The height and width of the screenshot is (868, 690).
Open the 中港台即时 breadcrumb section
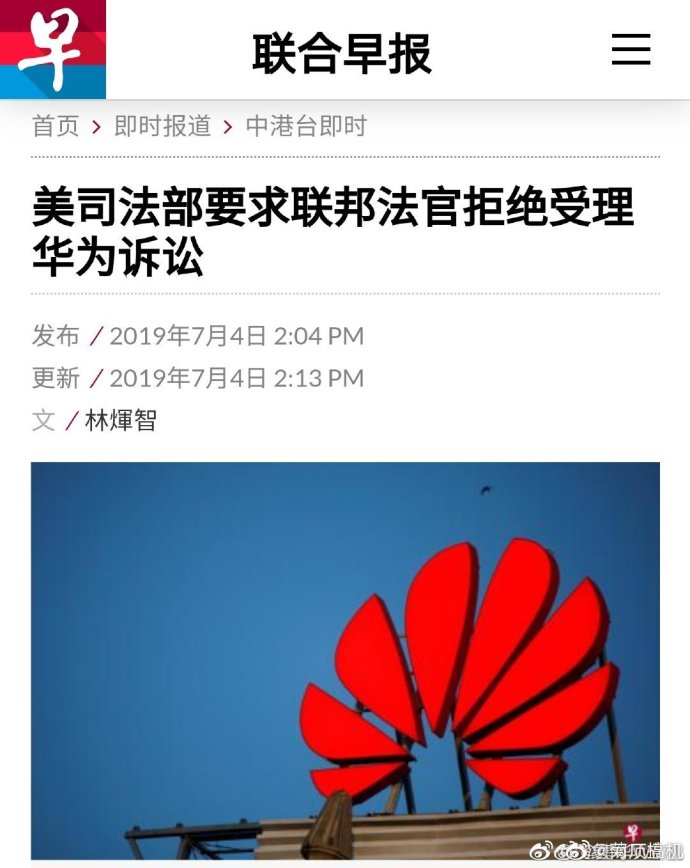[306, 126]
